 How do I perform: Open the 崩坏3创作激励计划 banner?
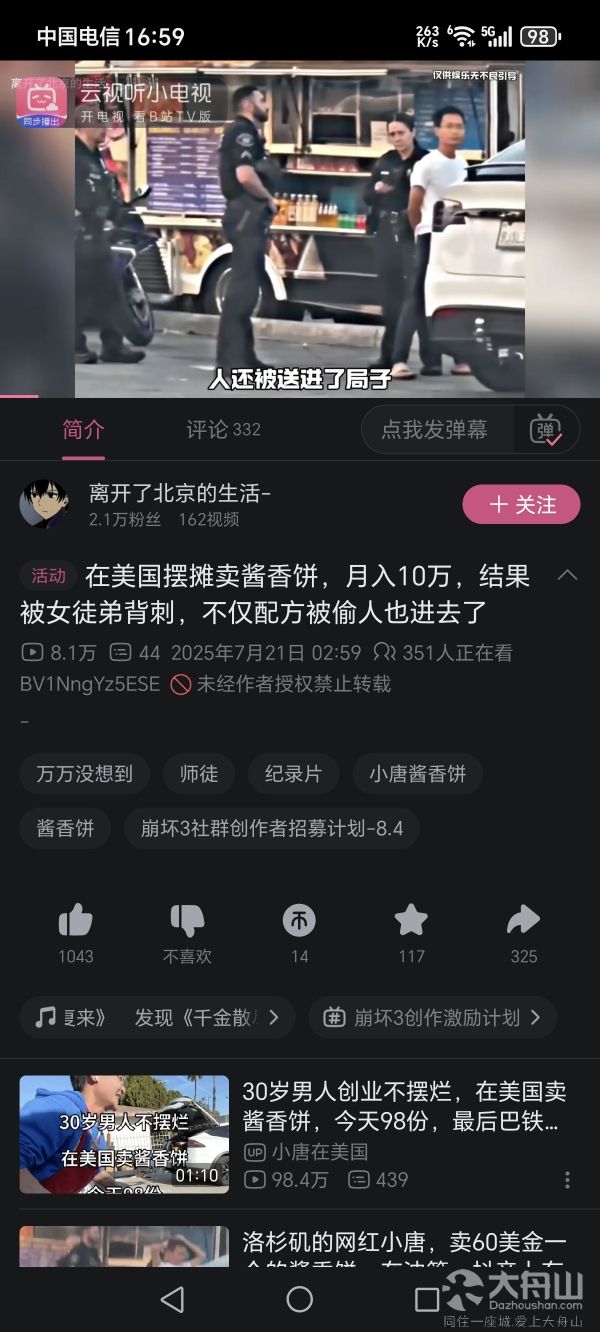click(431, 1018)
